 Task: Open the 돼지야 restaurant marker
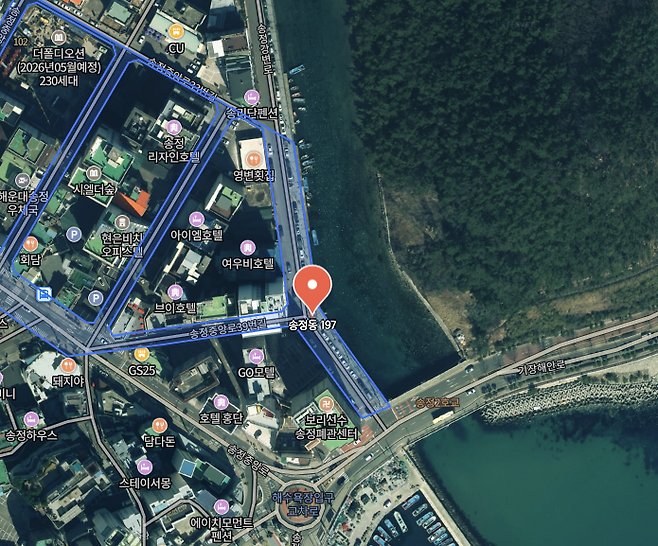(68, 366)
